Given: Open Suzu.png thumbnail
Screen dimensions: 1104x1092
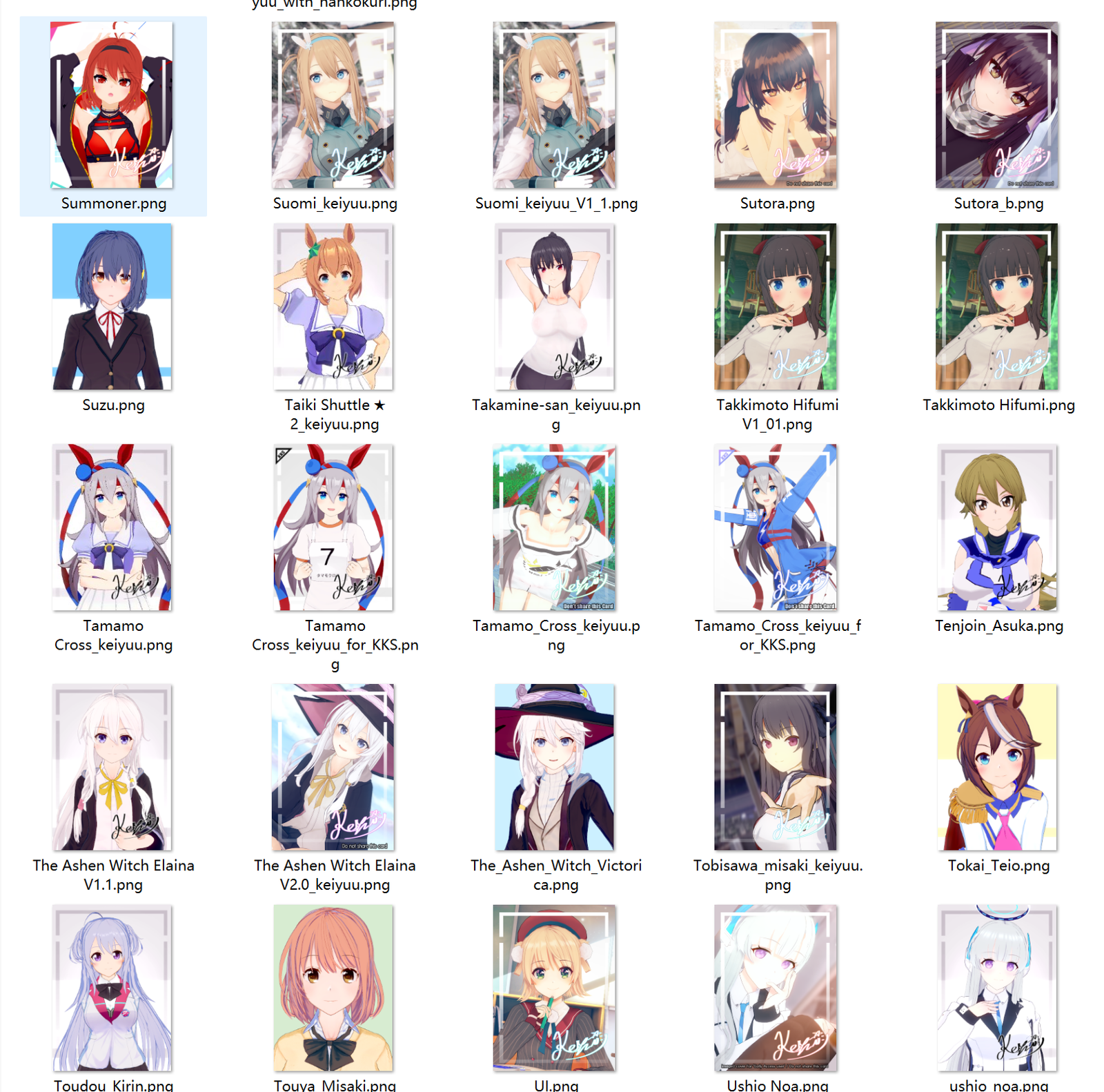Looking at the screenshot, I should pos(112,306).
